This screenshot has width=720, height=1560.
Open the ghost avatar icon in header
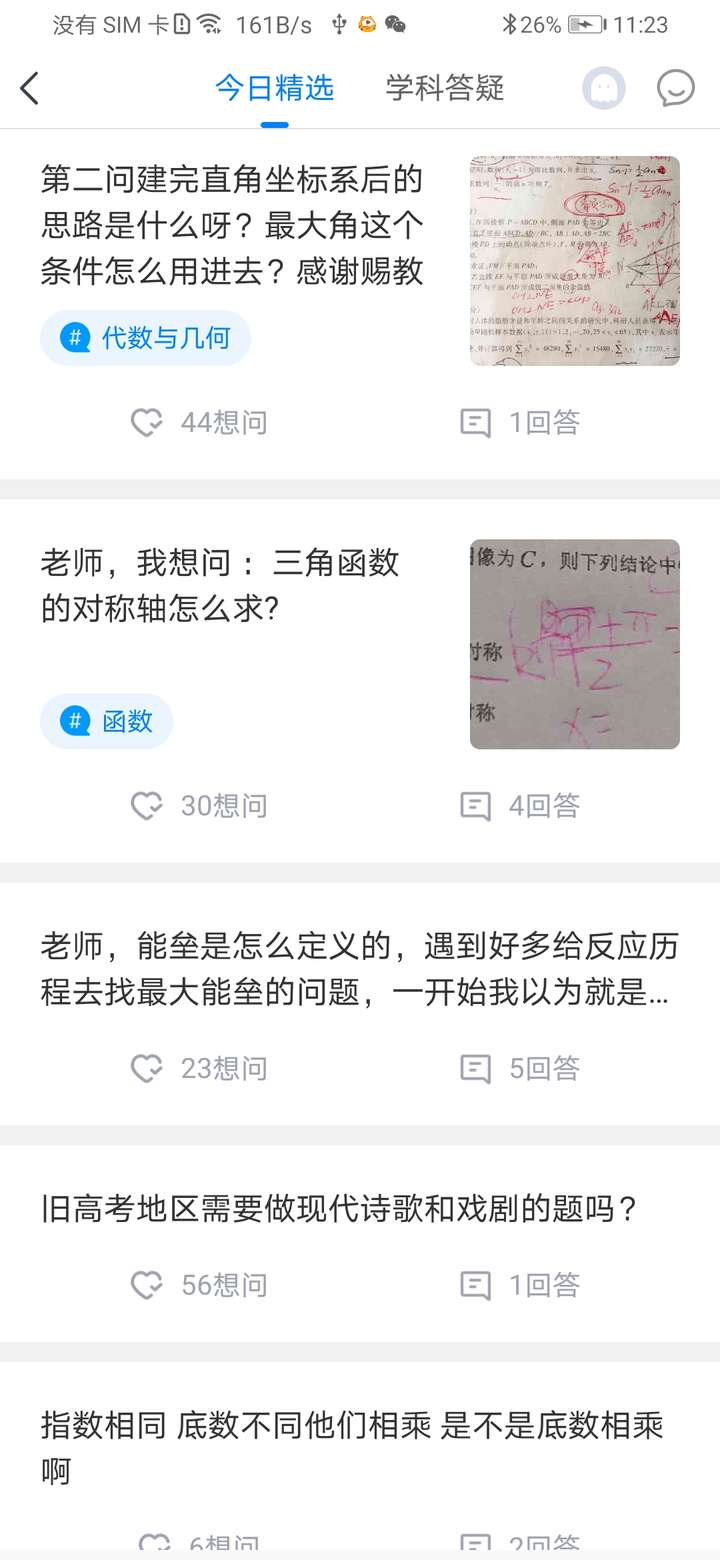point(604,89)
